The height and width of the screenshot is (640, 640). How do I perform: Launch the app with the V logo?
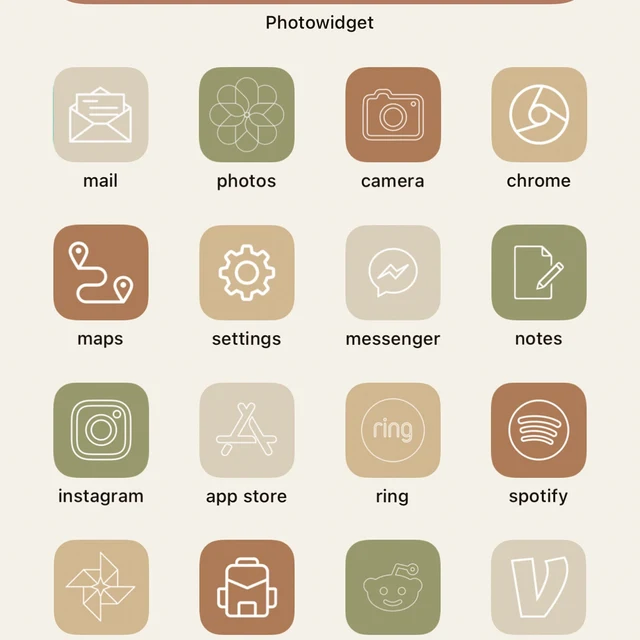click(x=539, y=587)
